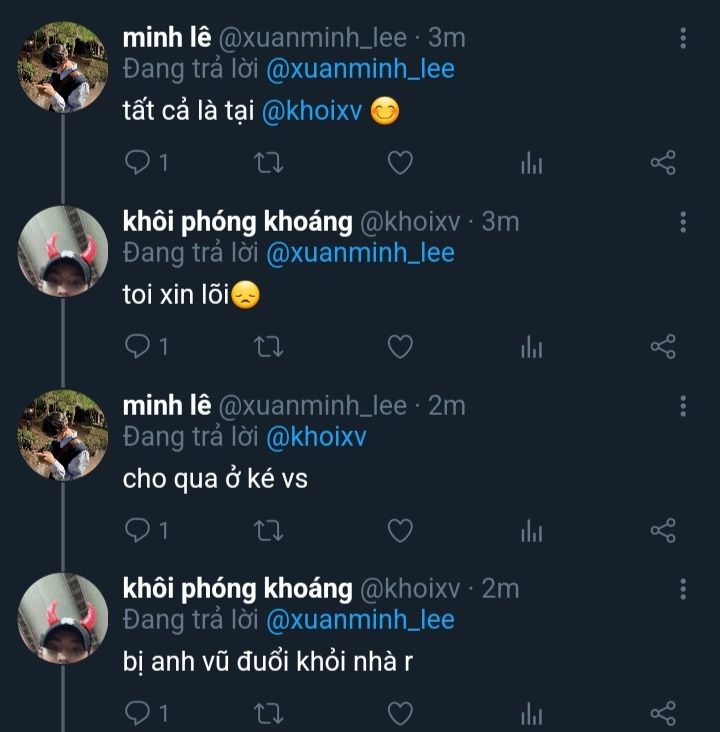Share the tweet "bị anh vũ đuổi khỏi nhà r"

(663, 713)
